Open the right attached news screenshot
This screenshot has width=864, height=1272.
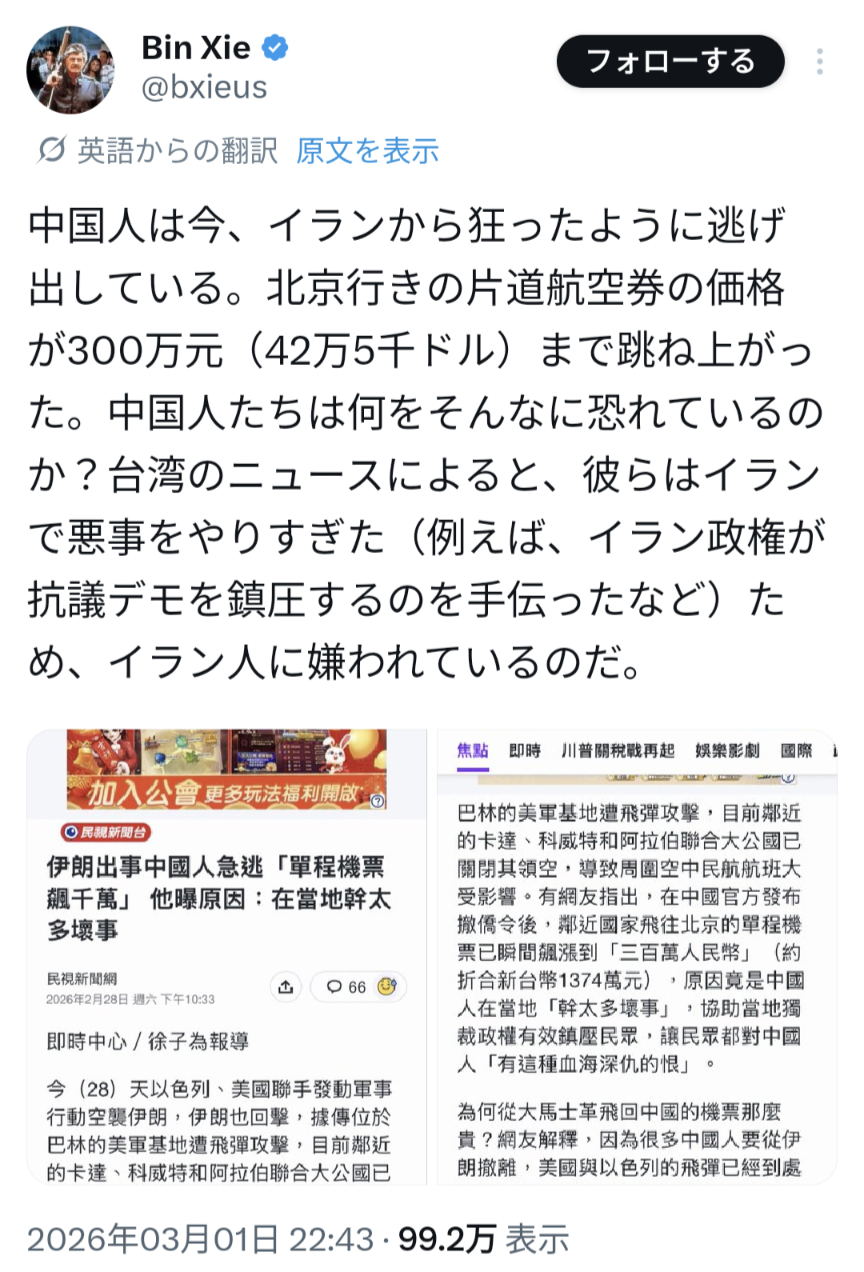pyautogui.click(x=636, y=956)
